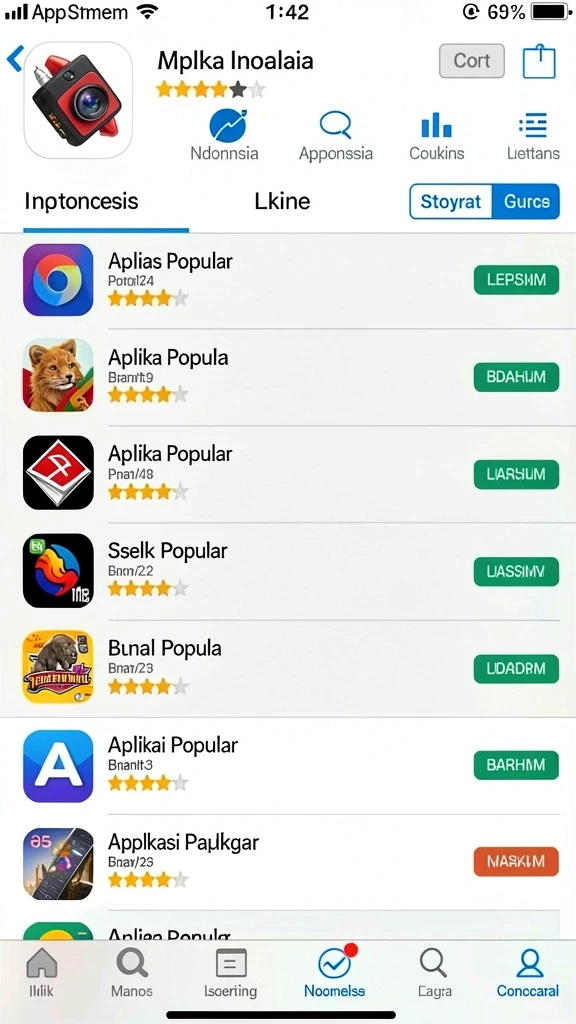
Task: Tap LEPSHM button for Aplias Popular
Action: (516, 280)
